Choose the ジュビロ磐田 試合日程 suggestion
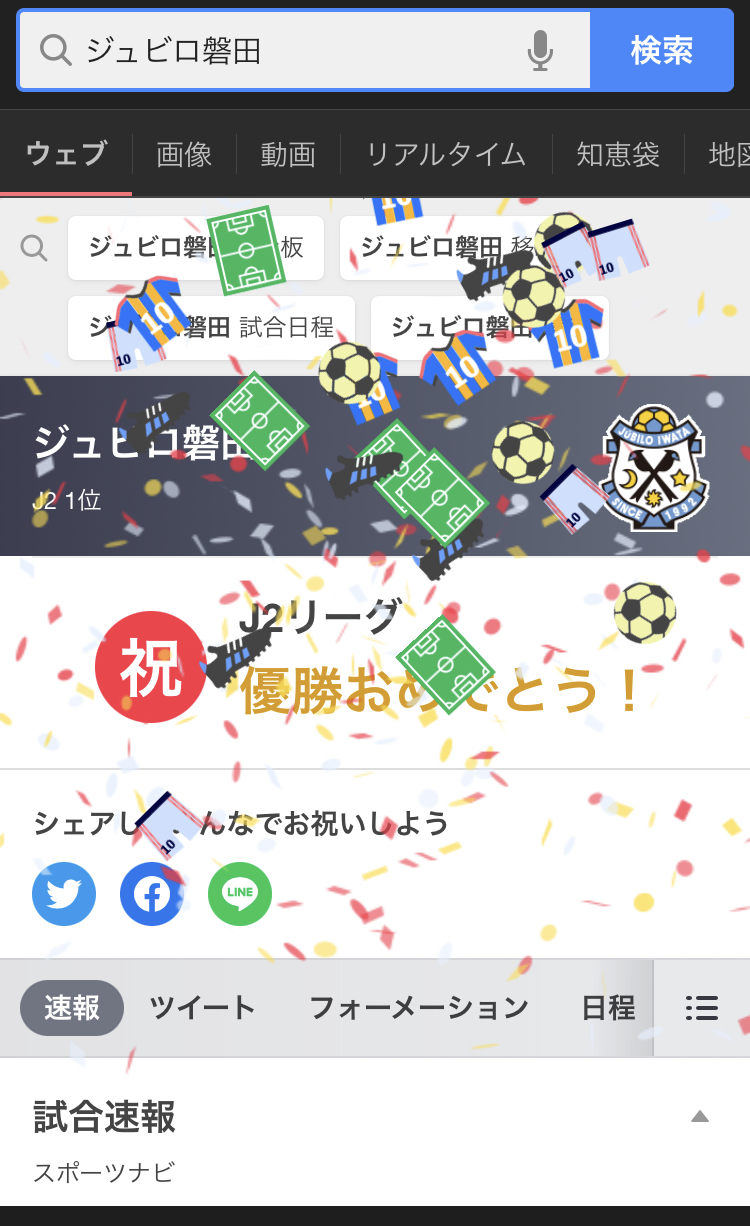The image size is (750, 1226). [211, 328]
